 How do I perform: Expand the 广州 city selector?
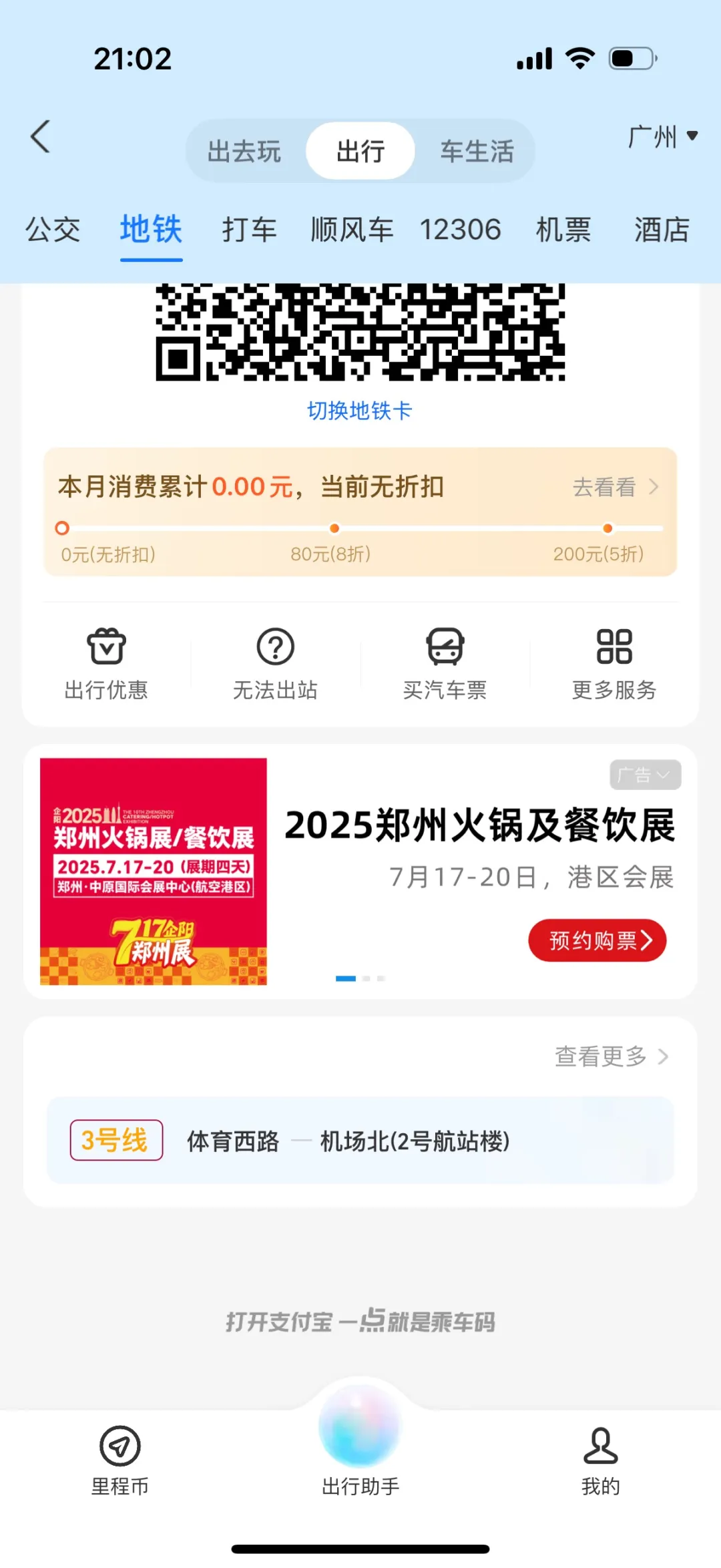pos(663,136)
